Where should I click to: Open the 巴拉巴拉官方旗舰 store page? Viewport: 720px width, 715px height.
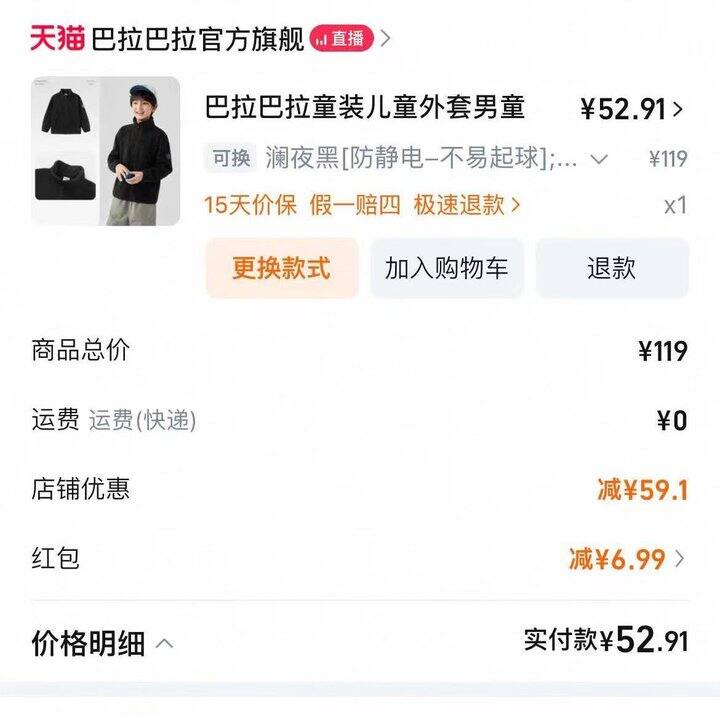tap(197, 39)
